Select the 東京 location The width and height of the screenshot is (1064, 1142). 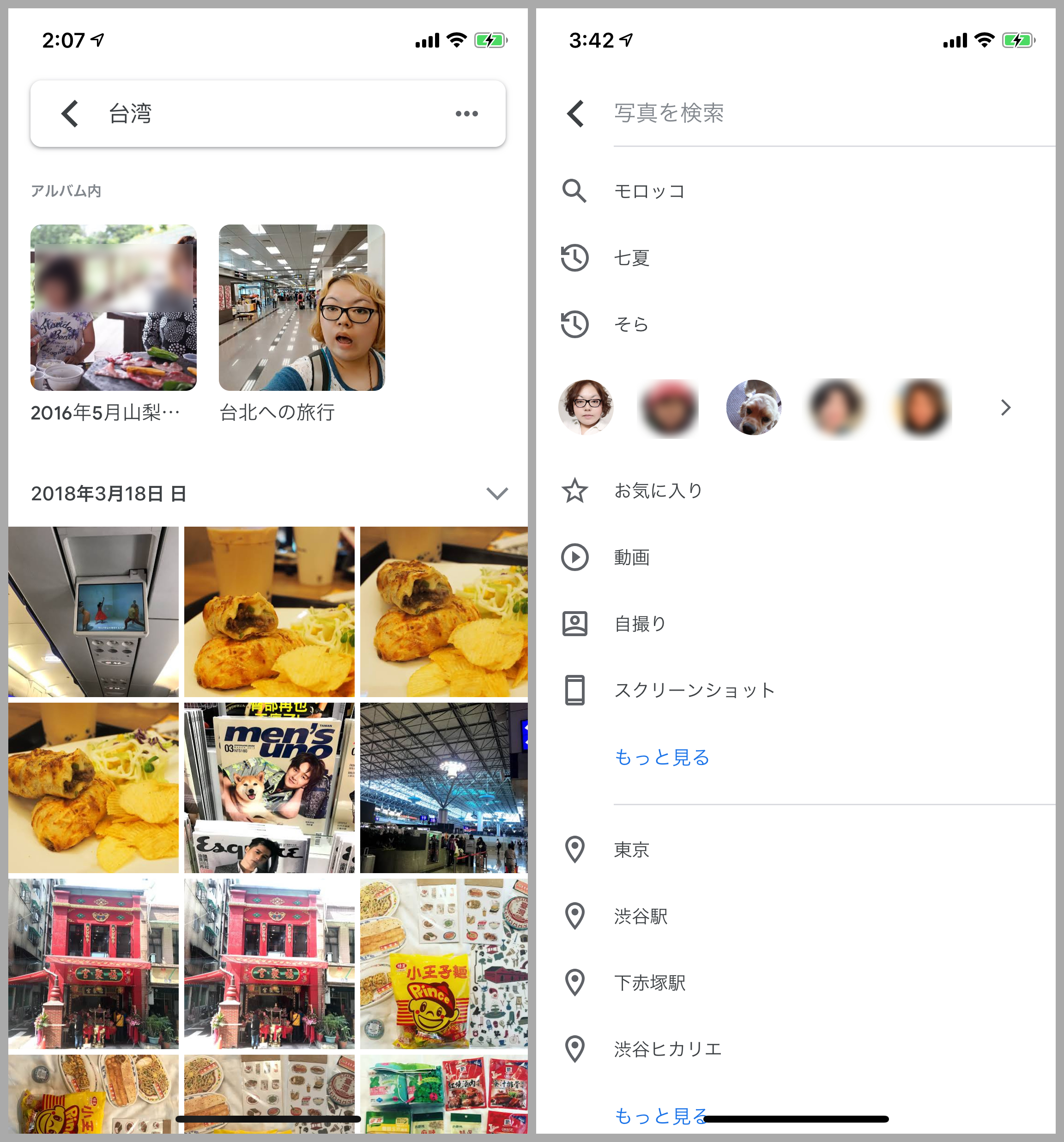pos(632,850)
